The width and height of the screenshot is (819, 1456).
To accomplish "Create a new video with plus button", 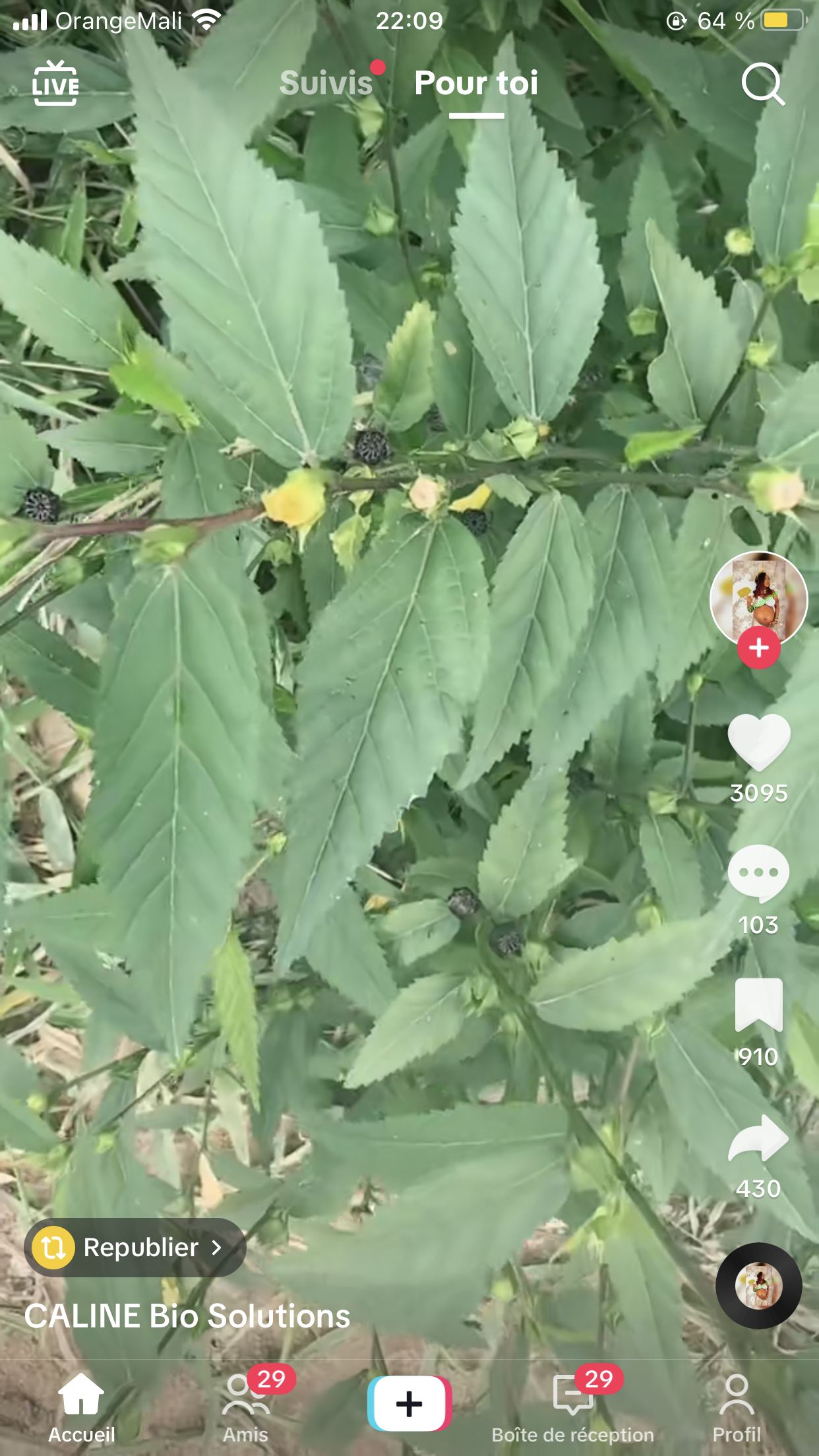I will click(409, 1403).
